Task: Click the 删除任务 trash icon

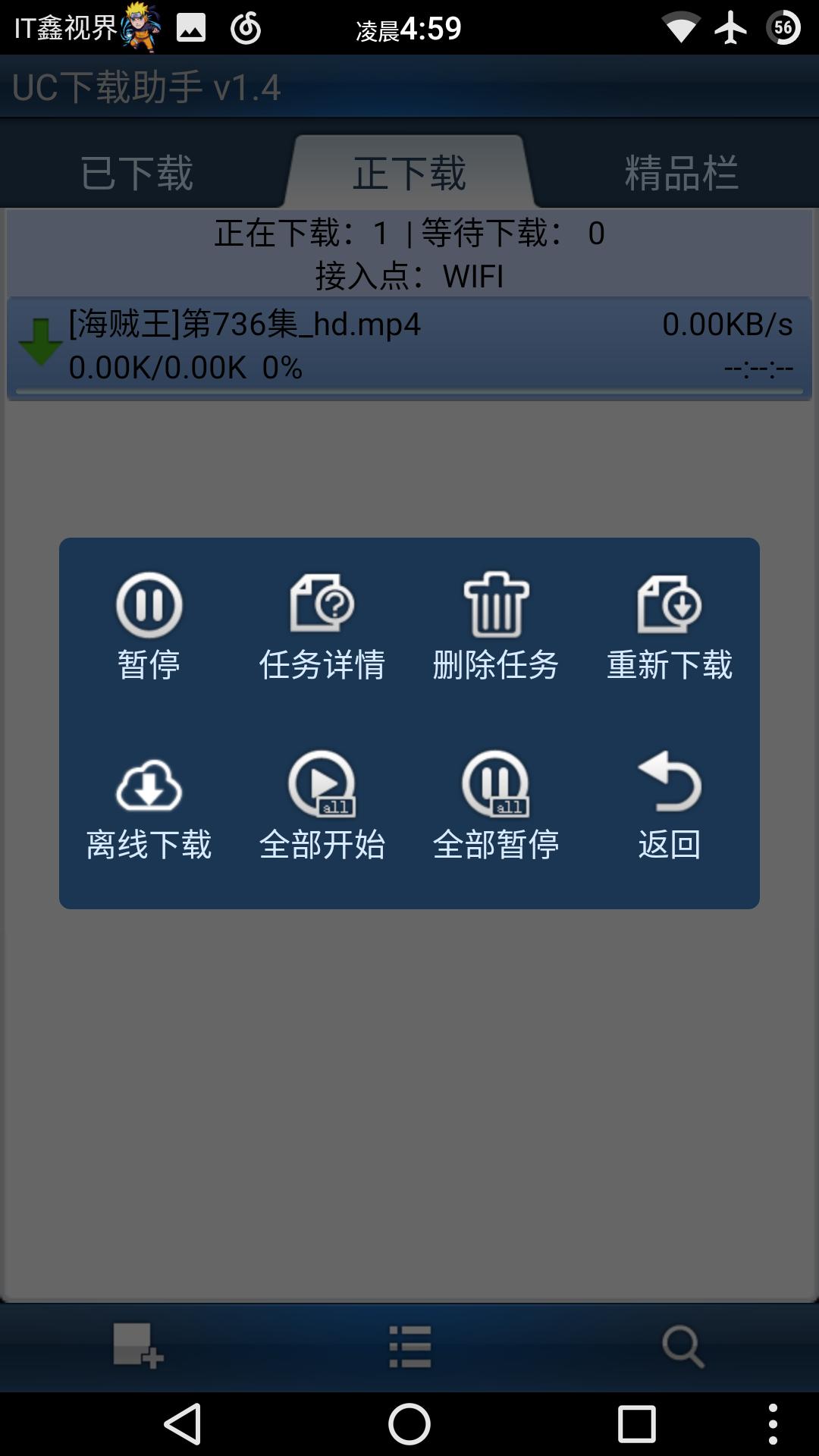Action: click(497, 604)
